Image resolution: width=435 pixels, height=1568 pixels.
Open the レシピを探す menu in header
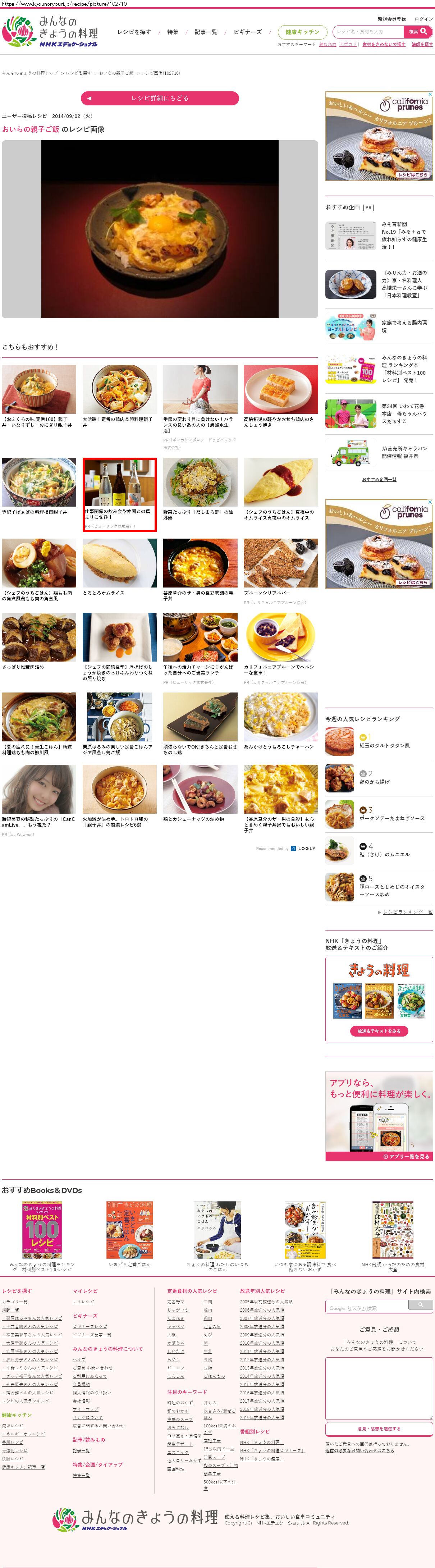pos(134,32)
